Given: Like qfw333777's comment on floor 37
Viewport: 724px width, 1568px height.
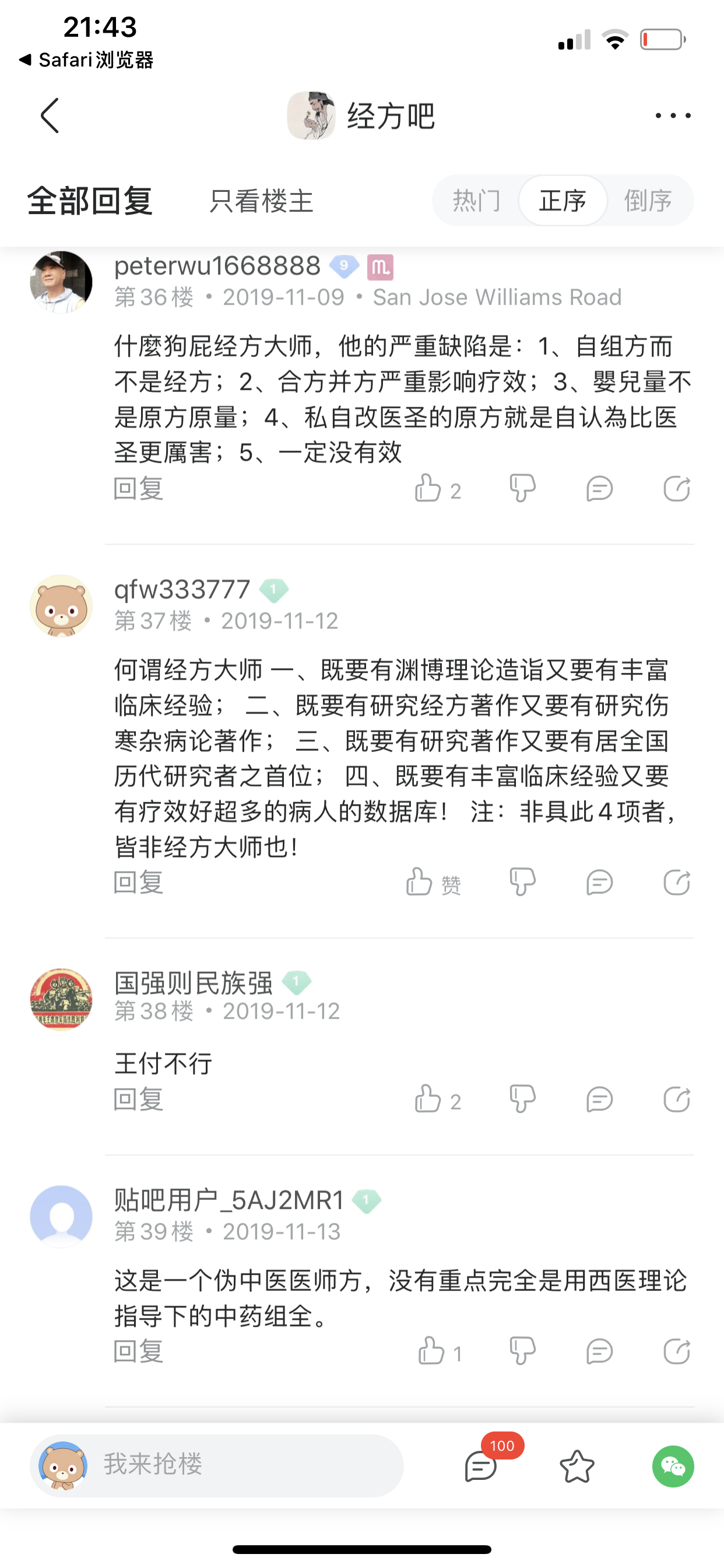Looking at the screenshot, I should (x=420, y=882).
